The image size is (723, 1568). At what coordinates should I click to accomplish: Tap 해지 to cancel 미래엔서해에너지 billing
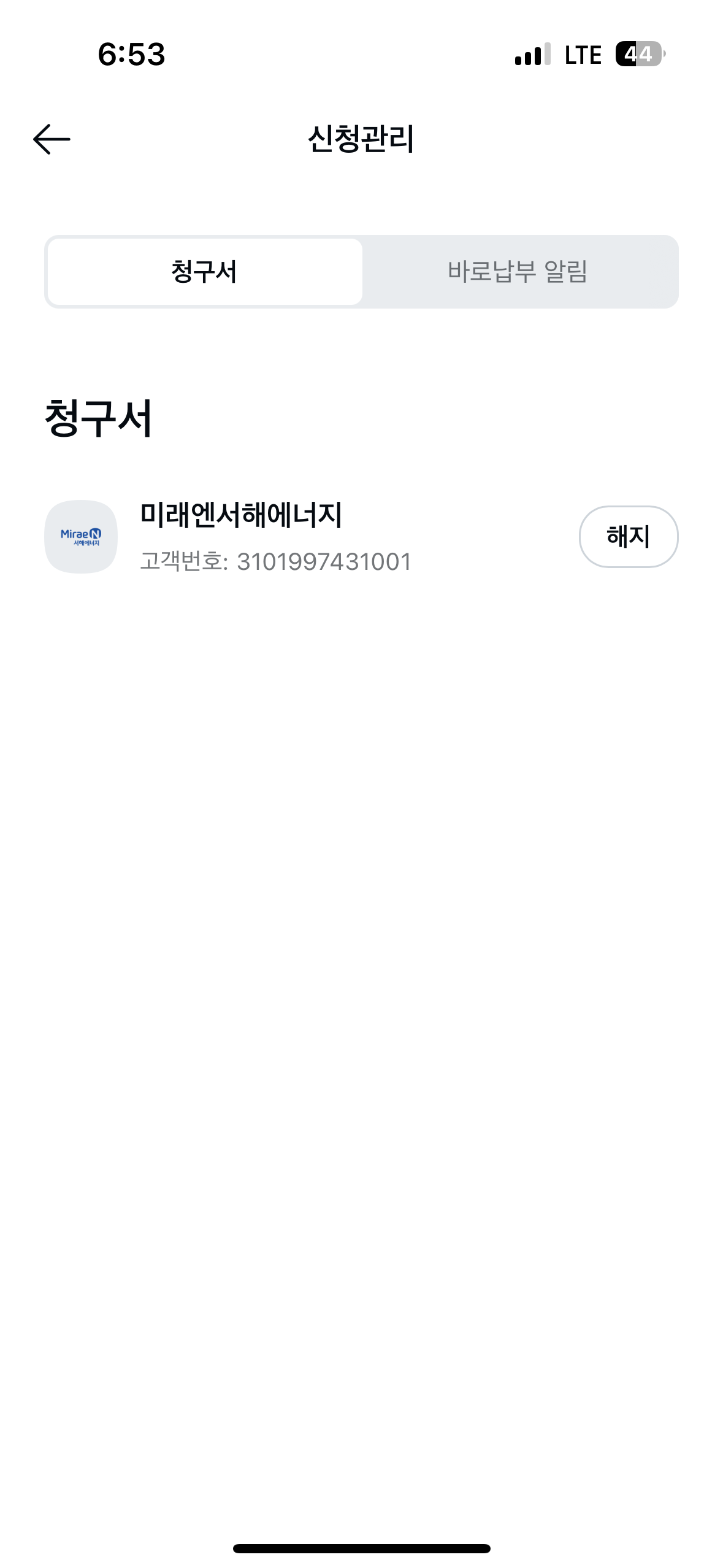click(x=628, y=537)
